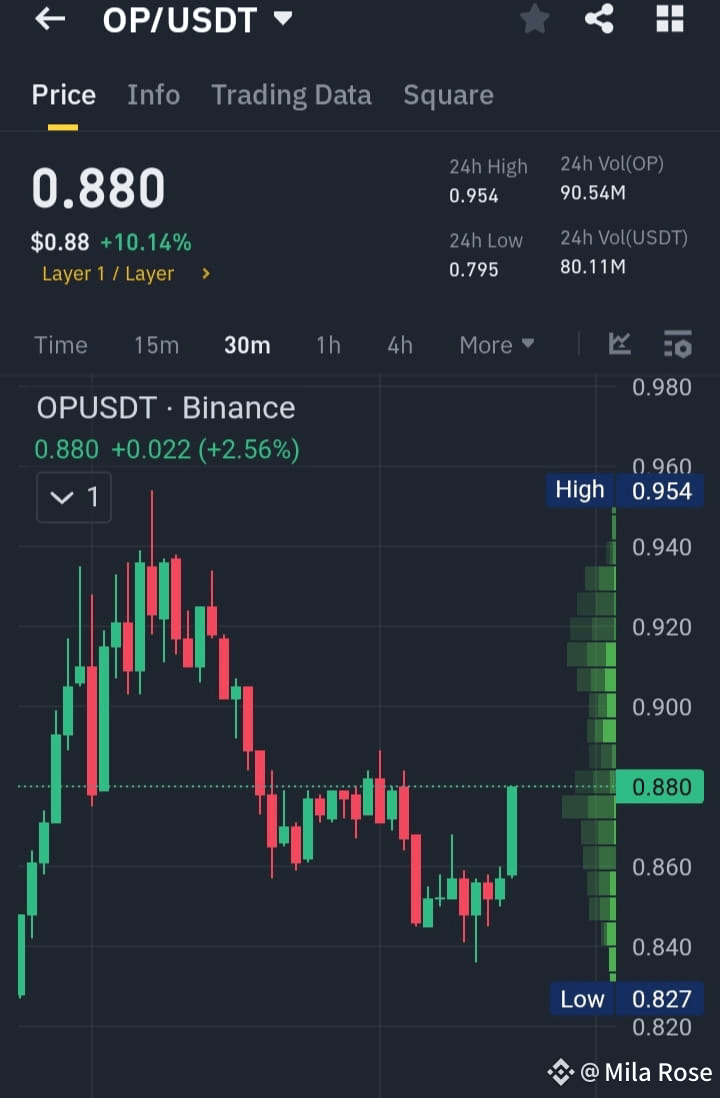720x1098 pixels.
Task: Switch to the Trading Data tab
Action: (291, 95)
